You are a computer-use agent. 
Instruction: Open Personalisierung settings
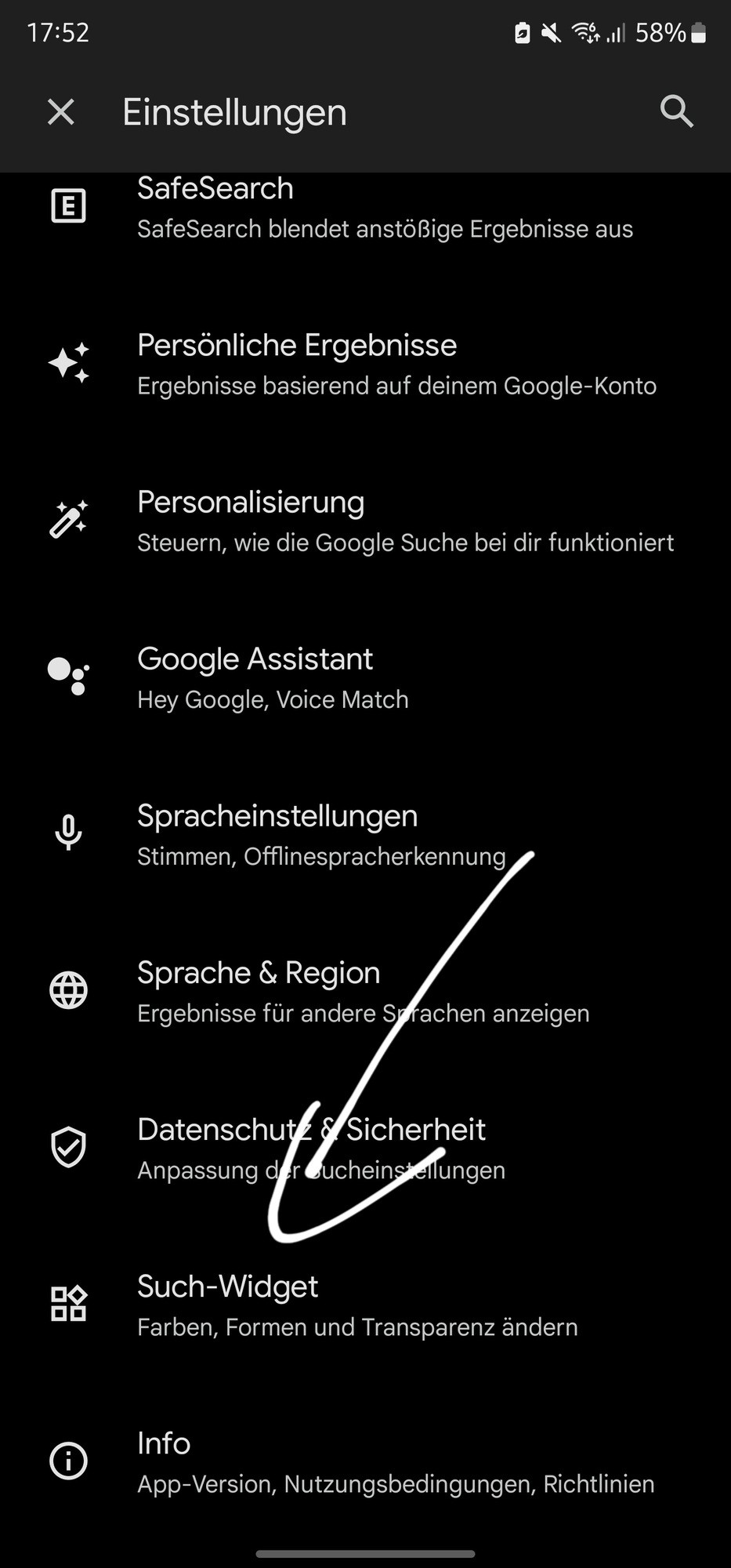point(365,521)
